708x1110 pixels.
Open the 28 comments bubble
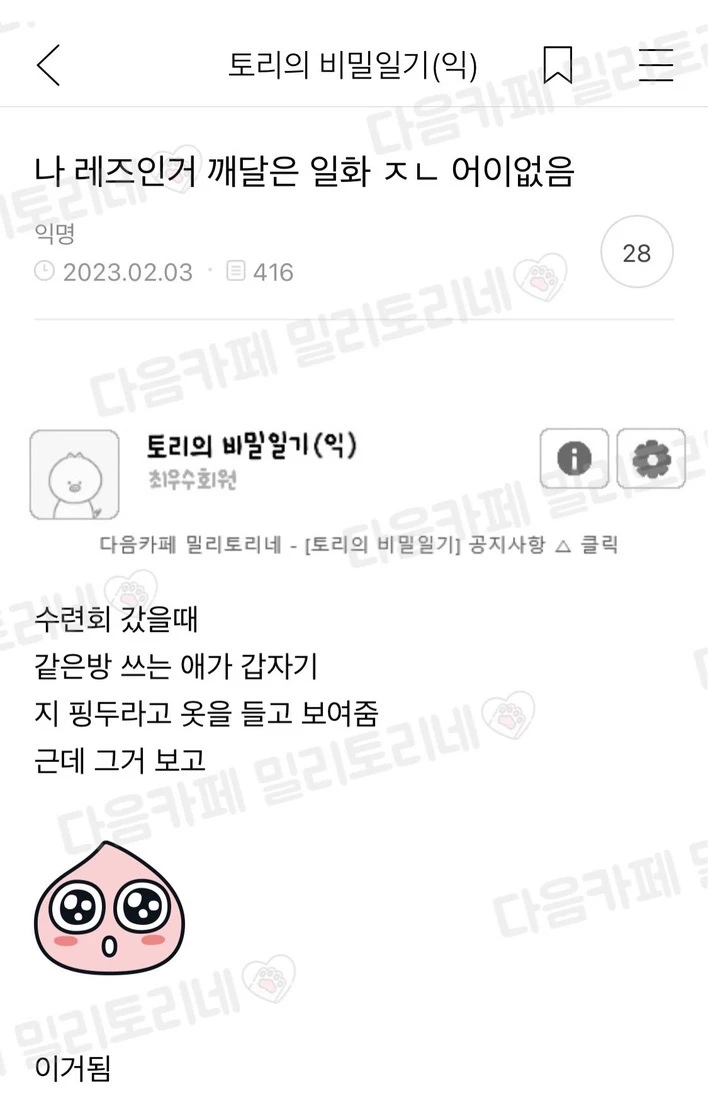point(637,253)
